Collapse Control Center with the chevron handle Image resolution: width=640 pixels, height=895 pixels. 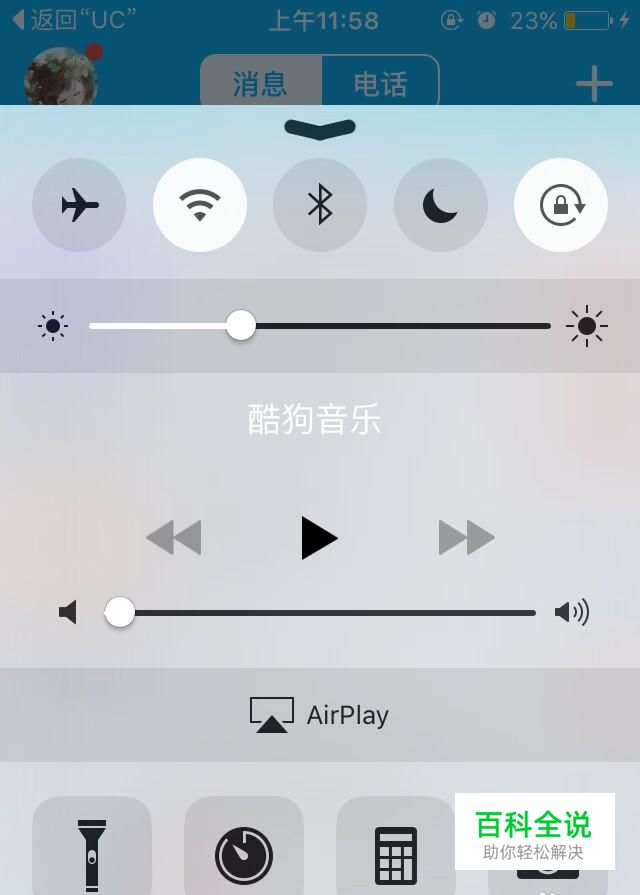(320, 128)
